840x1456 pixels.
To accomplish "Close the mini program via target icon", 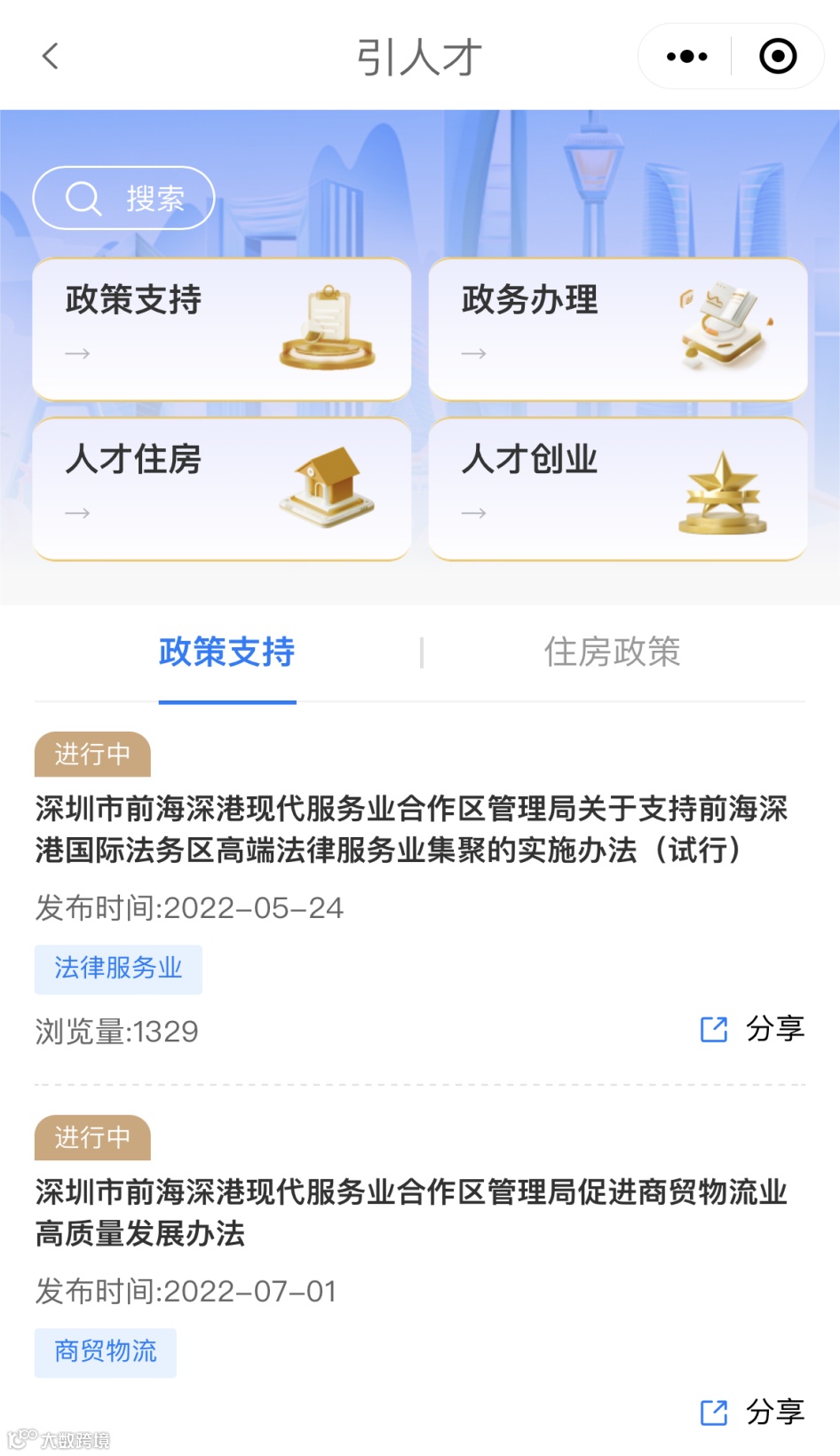I will [x=778, y=56].
